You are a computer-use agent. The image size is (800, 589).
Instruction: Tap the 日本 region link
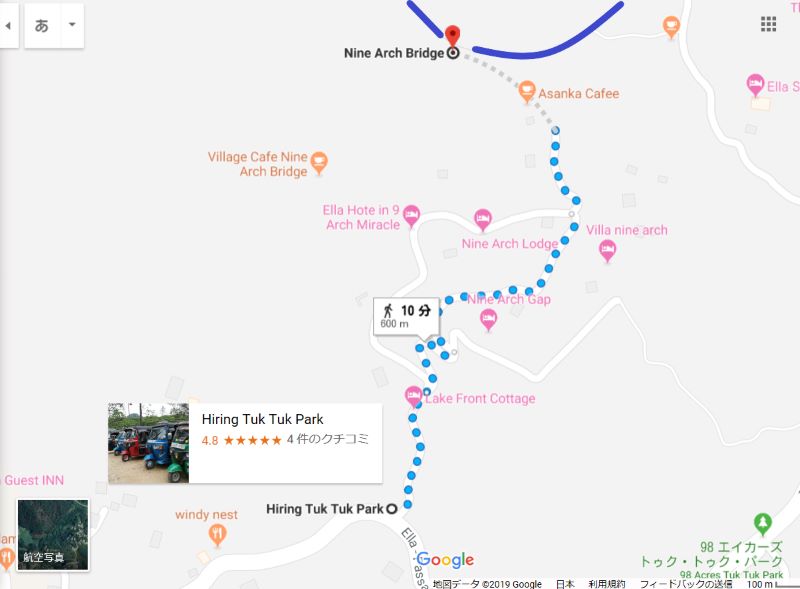click(x=564, y=584)
